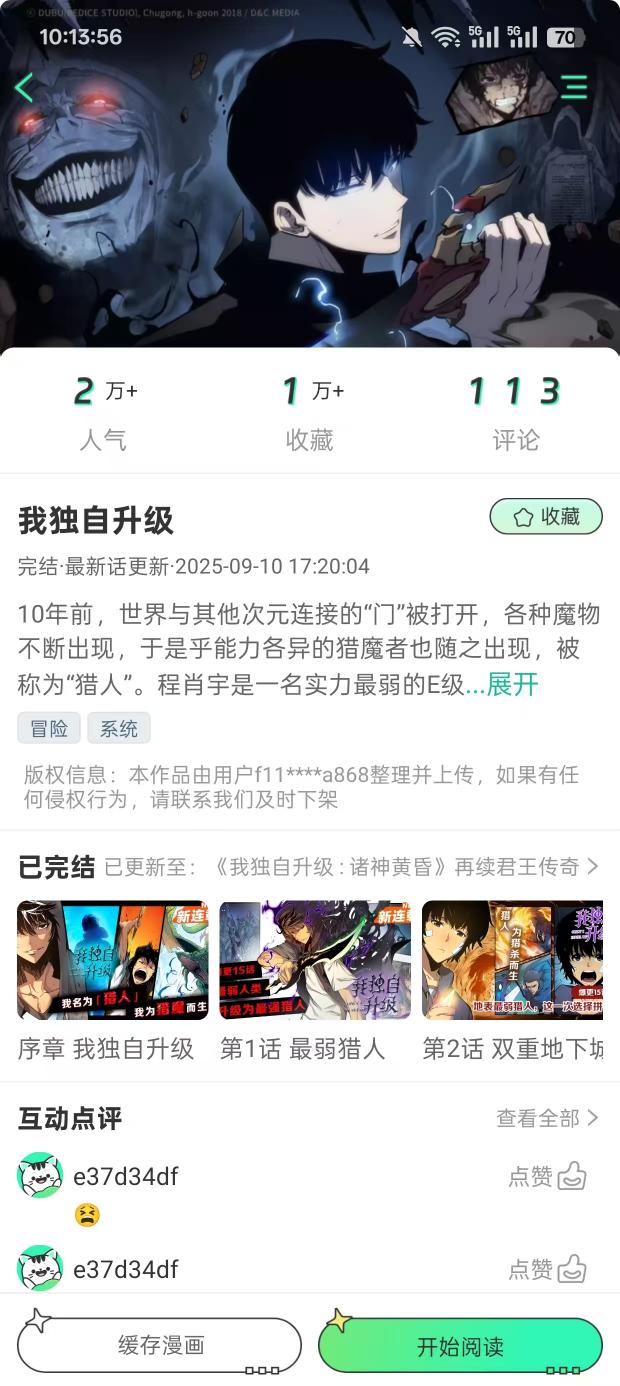This screenshot has width=620, height=1386.
Task: Go back using the top-left arrow
Action: click(25, 88)
